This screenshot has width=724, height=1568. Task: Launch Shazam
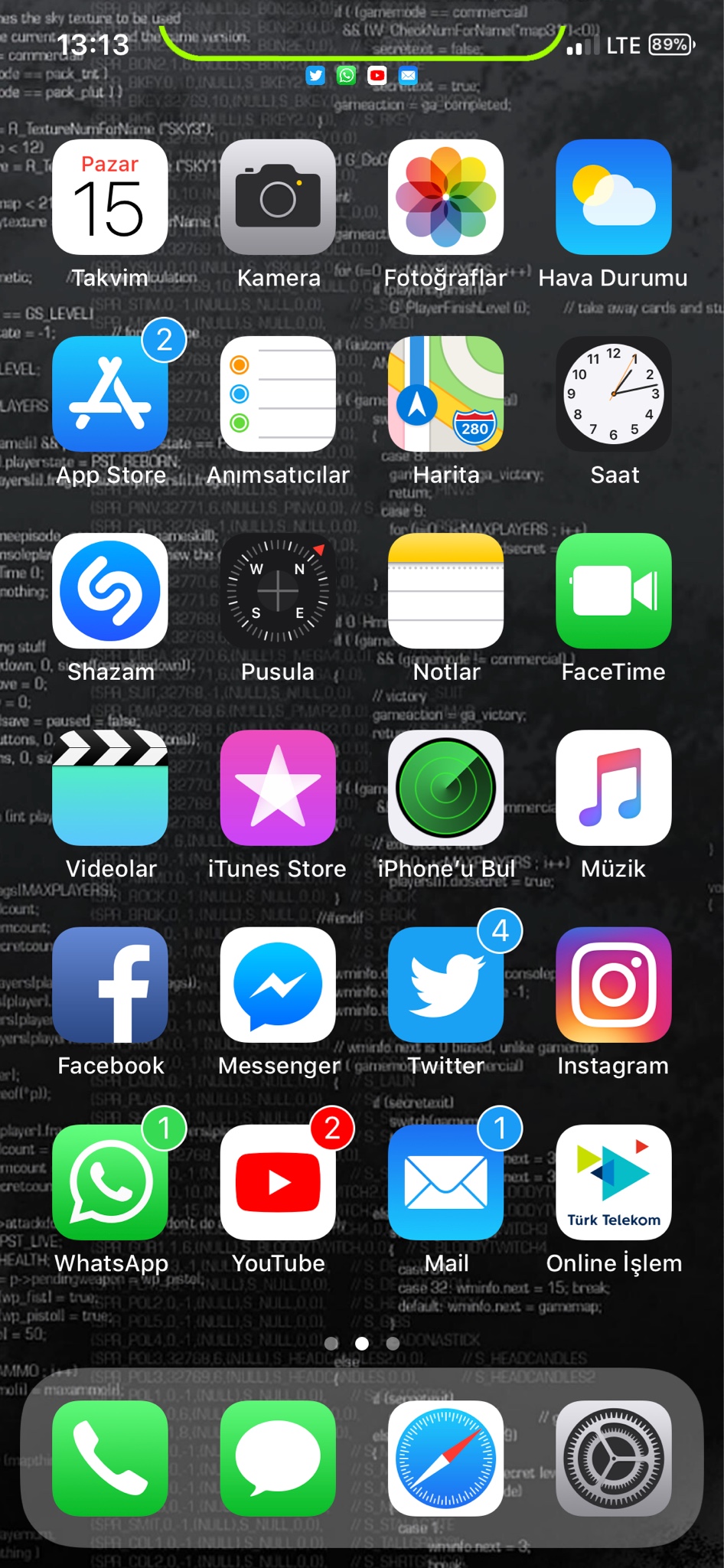(110, 590)
